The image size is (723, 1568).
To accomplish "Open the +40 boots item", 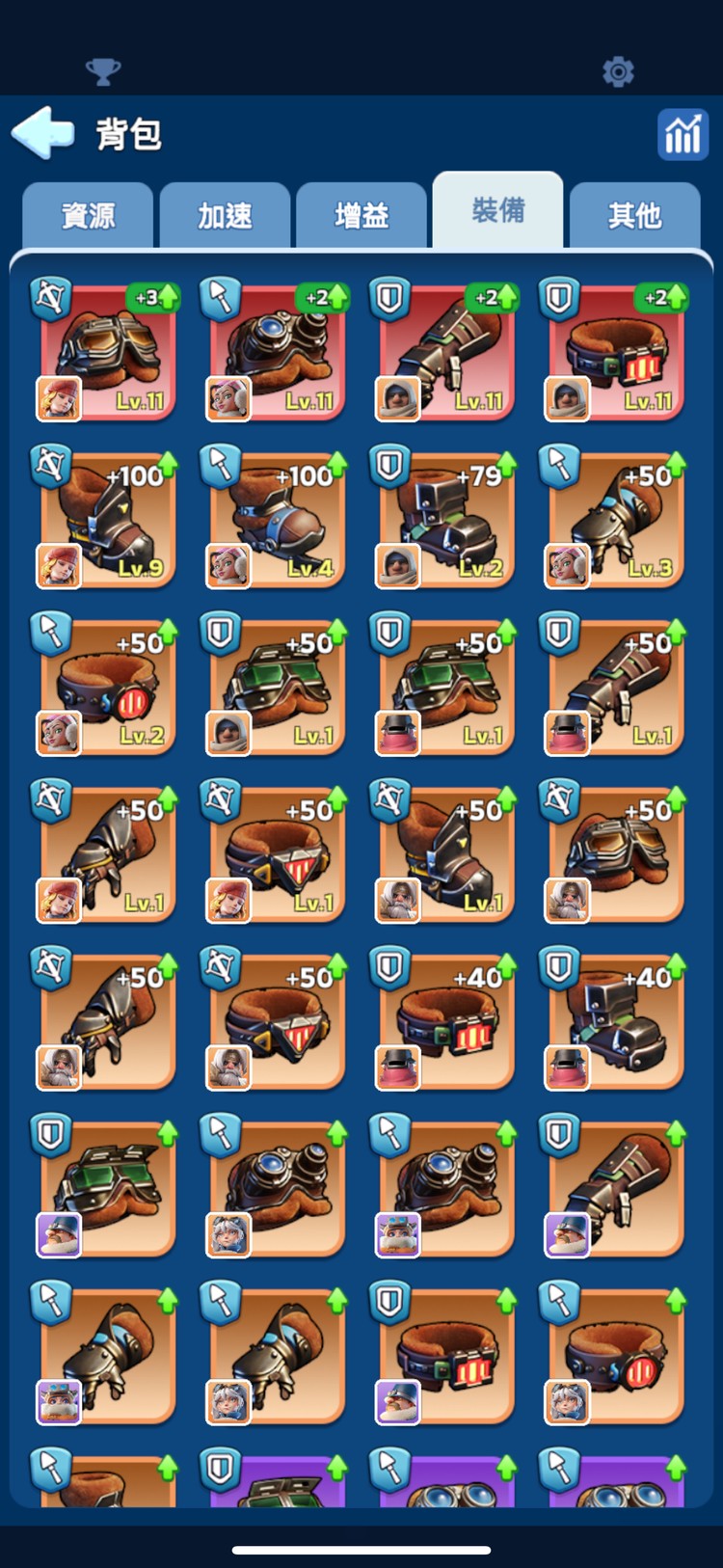I will click(x=616, y=1021).
